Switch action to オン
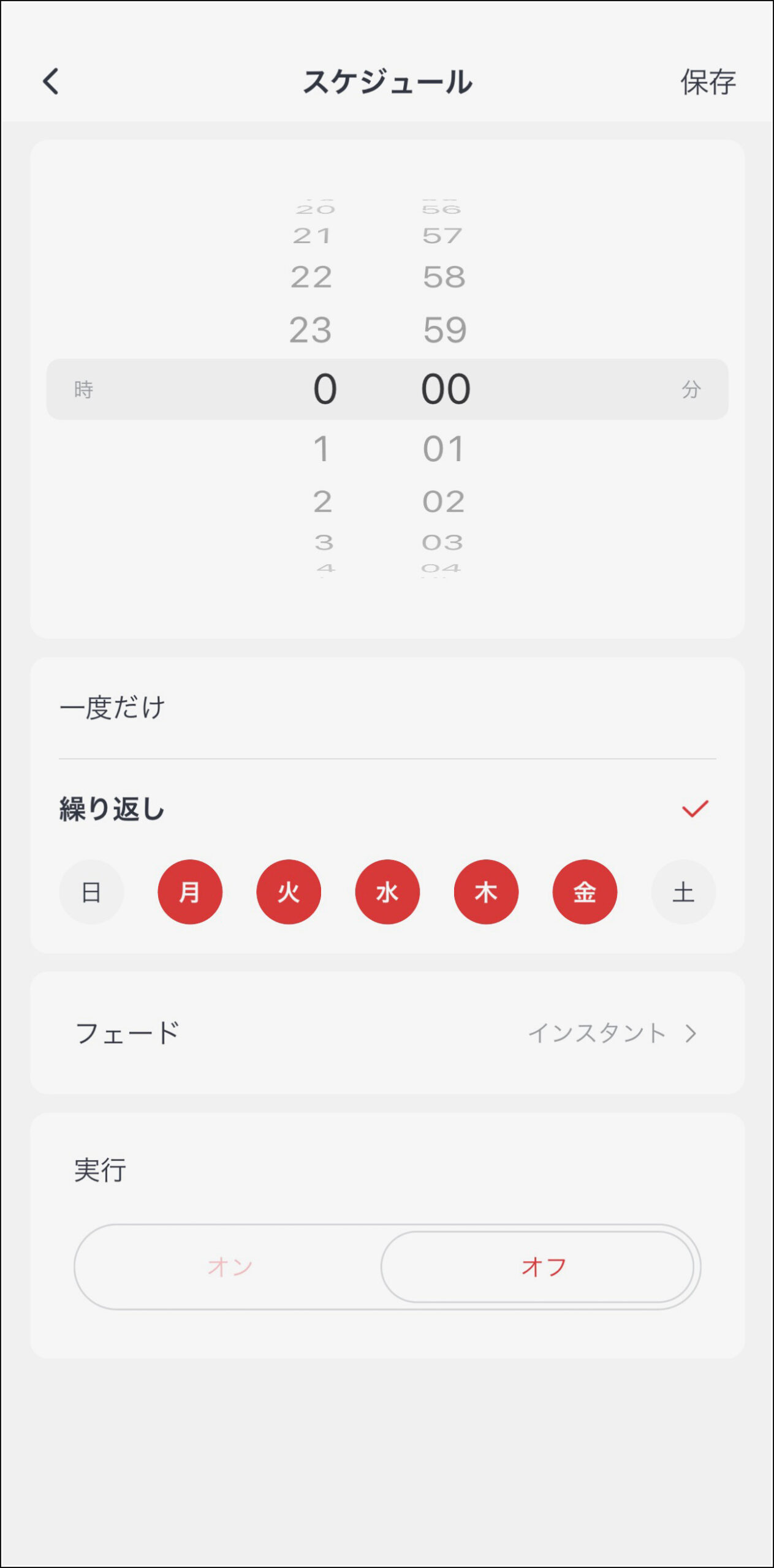 pos(230,1267)
